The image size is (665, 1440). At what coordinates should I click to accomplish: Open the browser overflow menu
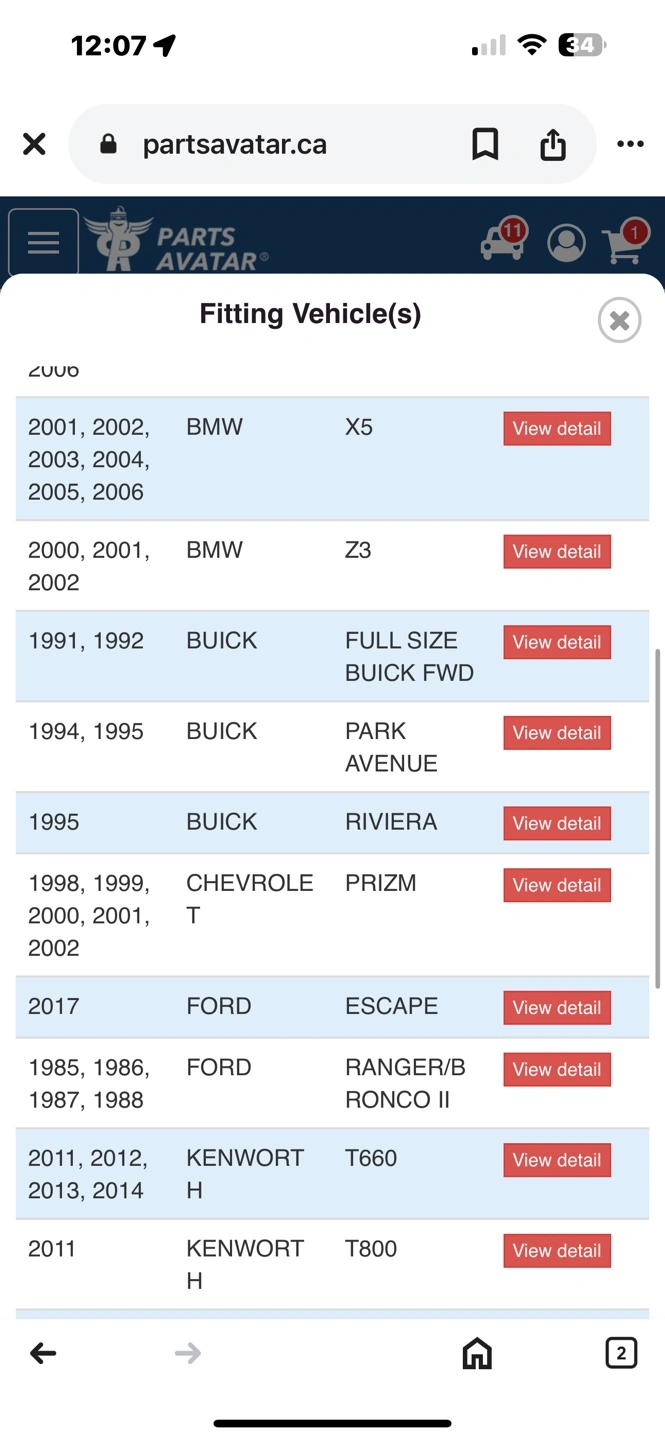[630, 144]
